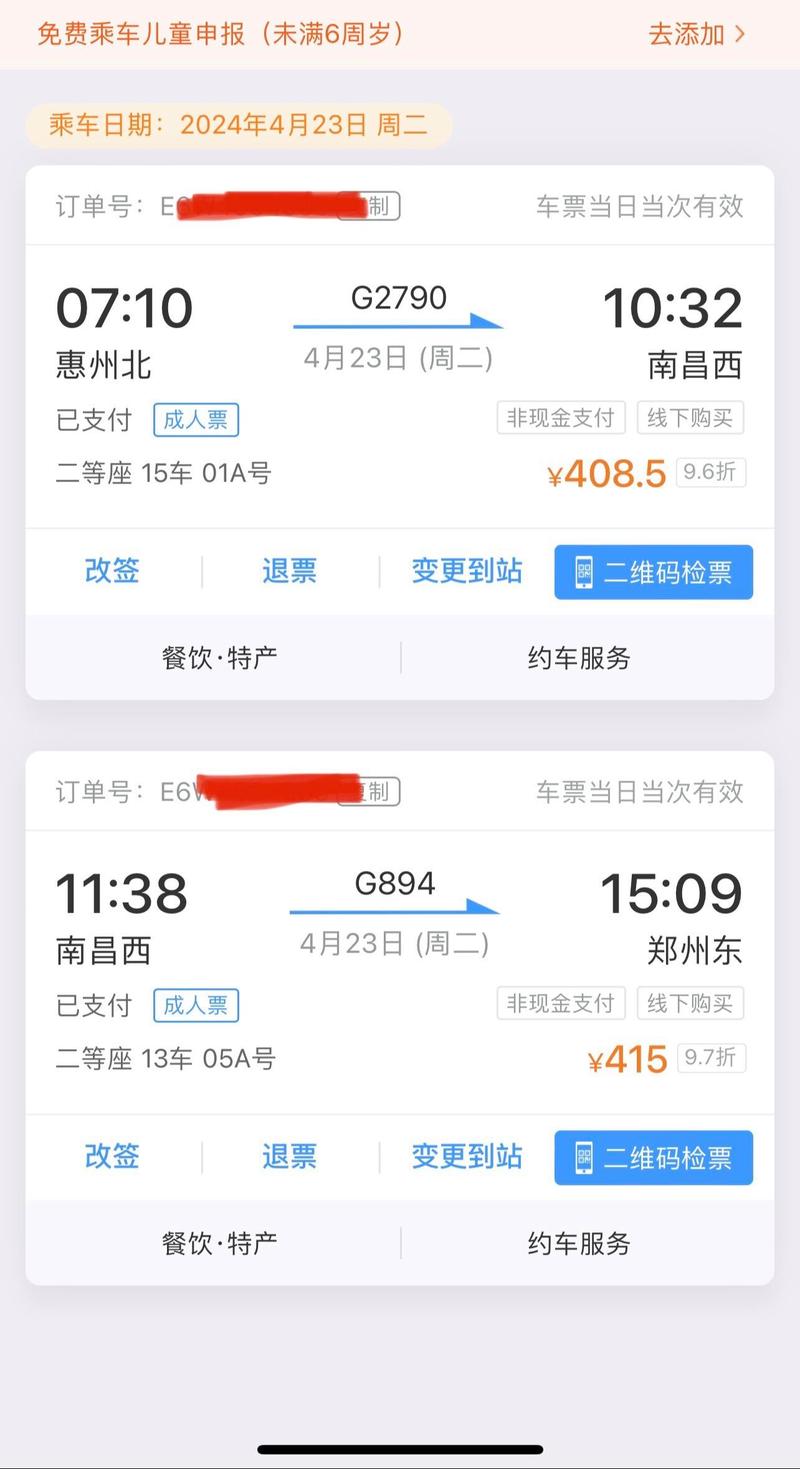Open 约车服务 under the G894 ticket
The image size is (800, 1469).
[579, 1244]
